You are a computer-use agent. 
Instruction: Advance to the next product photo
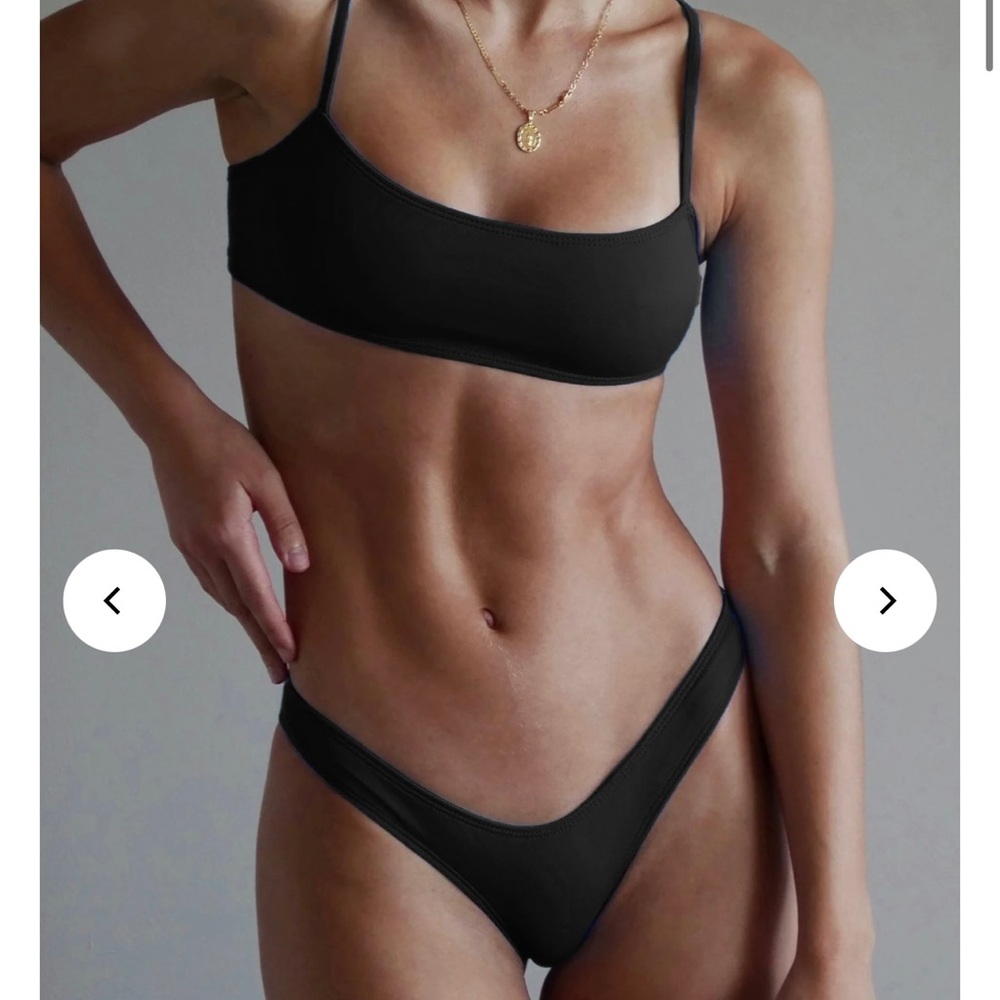tap(885, 601)
